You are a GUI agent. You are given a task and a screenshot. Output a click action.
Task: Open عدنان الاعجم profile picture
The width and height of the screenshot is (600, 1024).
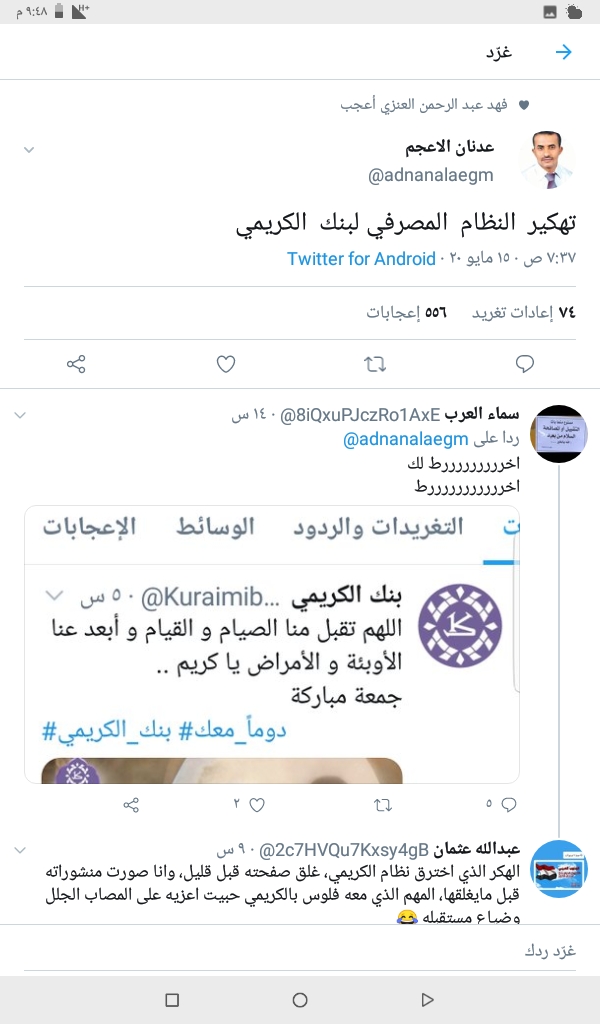(548, 160)
